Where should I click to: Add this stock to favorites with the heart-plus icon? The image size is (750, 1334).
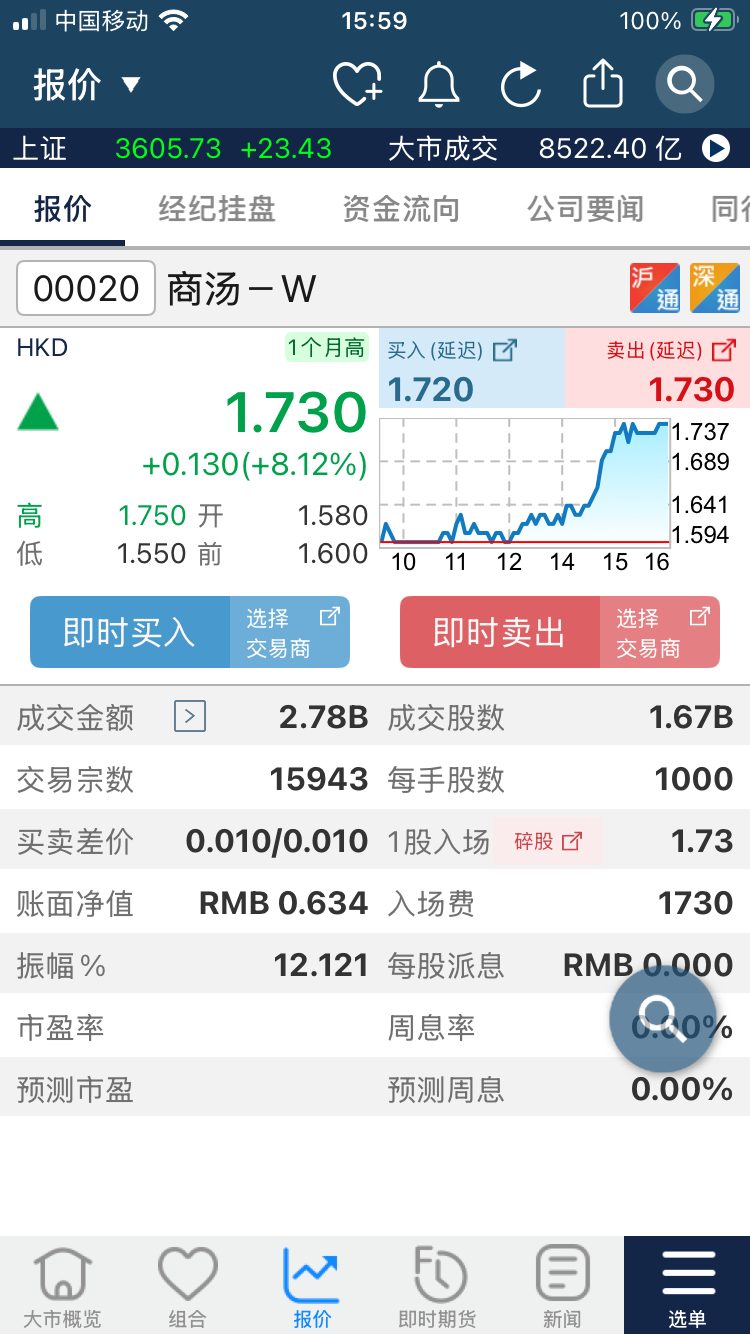[x=358, y=85]
